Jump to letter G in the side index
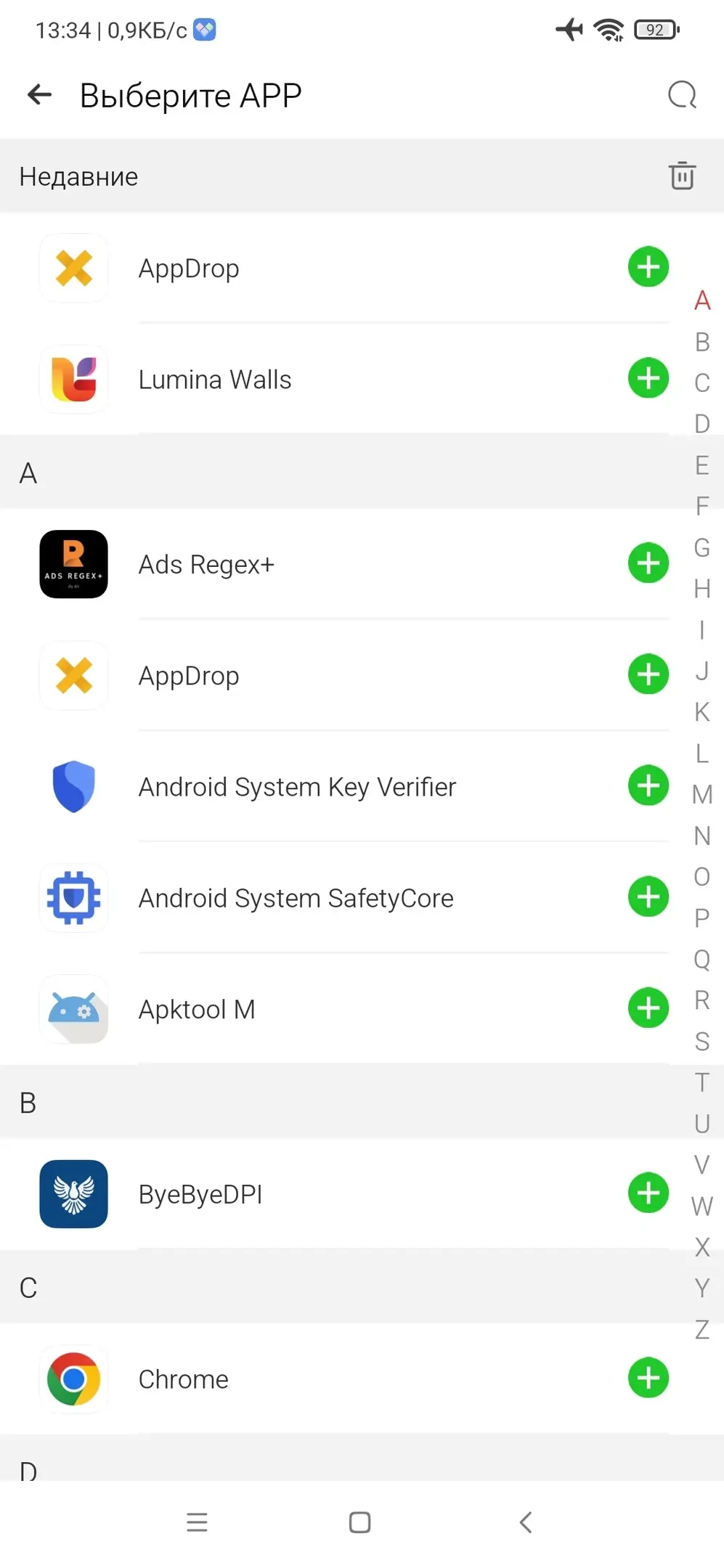The width and height of the screenshot is (724, 1568). [701, 547]
